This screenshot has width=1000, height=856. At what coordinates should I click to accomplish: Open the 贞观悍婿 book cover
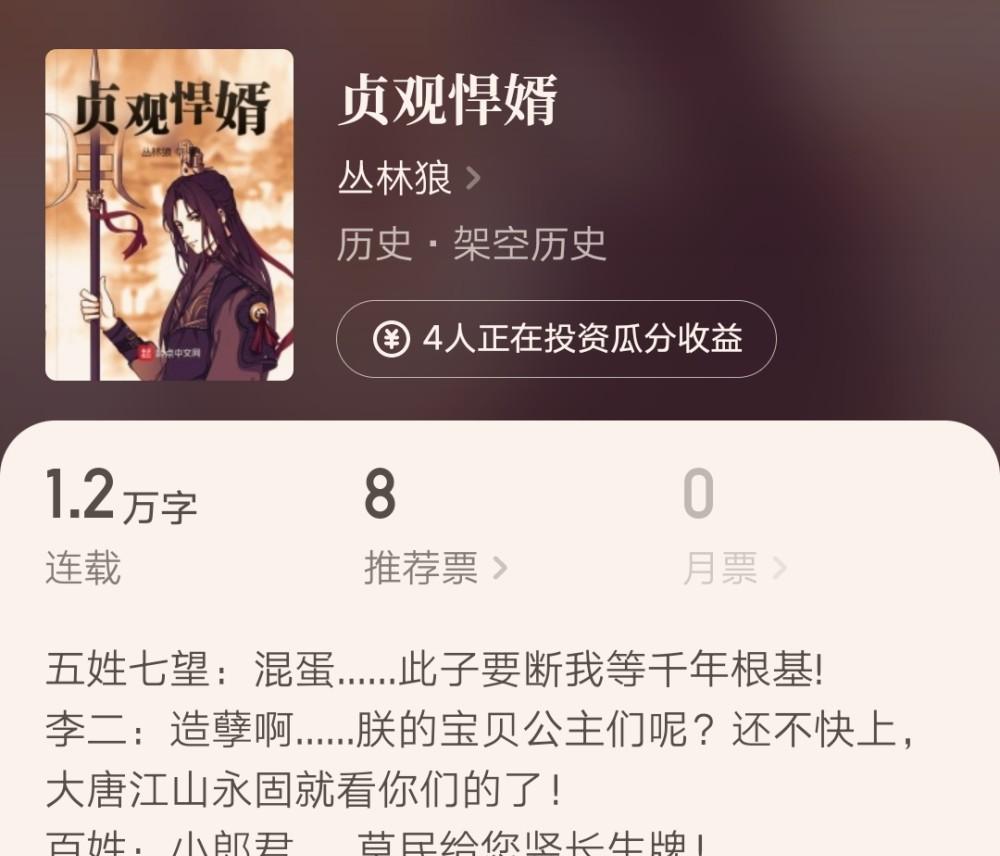tap(169, 215)
